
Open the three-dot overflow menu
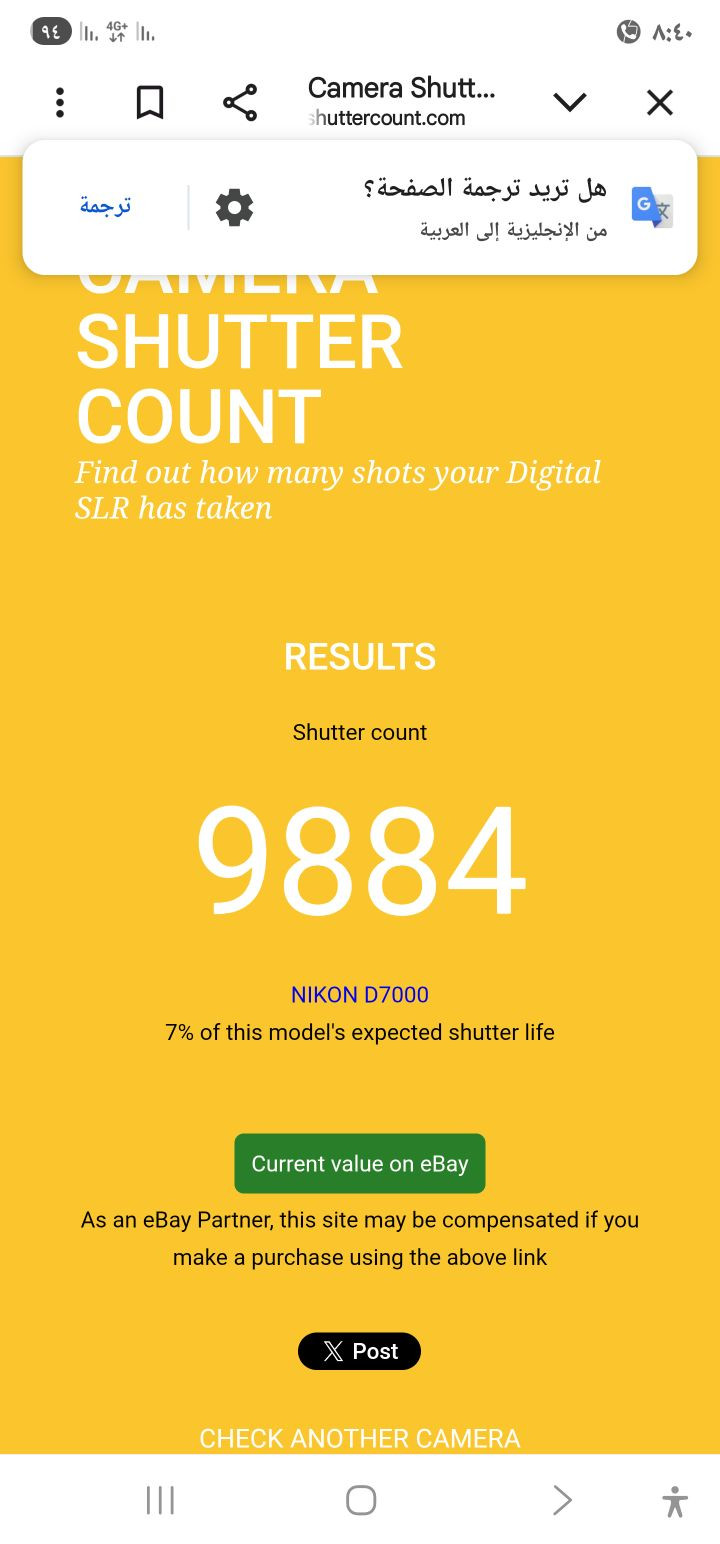(x=60, y=102)
